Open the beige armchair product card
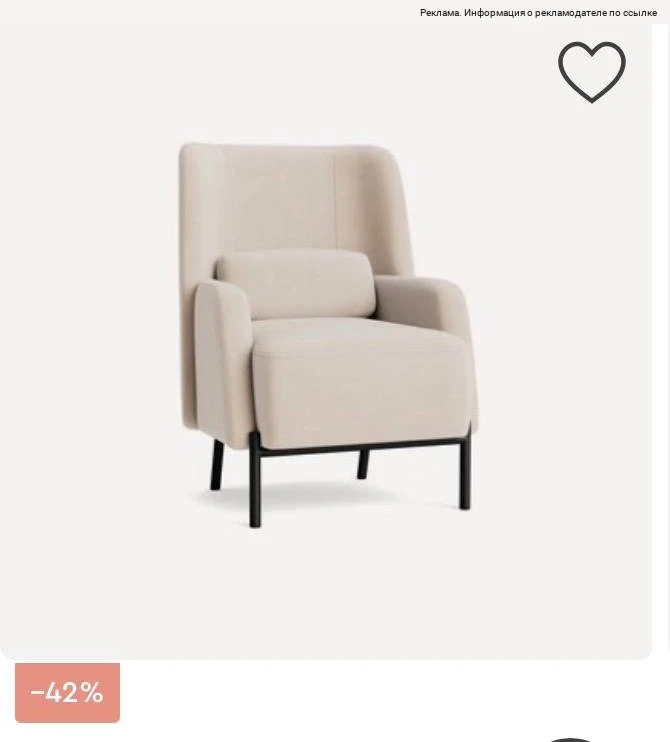This screenshot has width=670, height=742. click(328, 335)
